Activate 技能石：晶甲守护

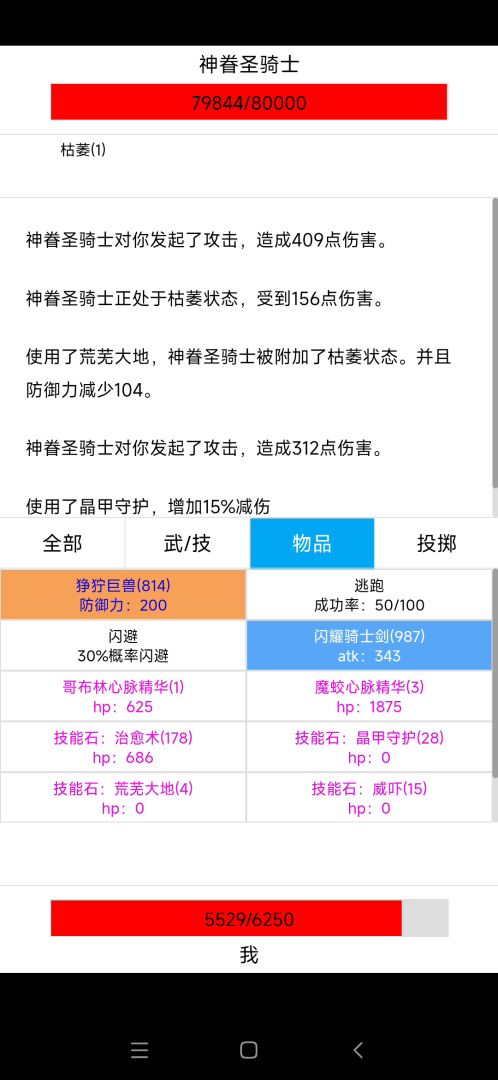[369, 747]
